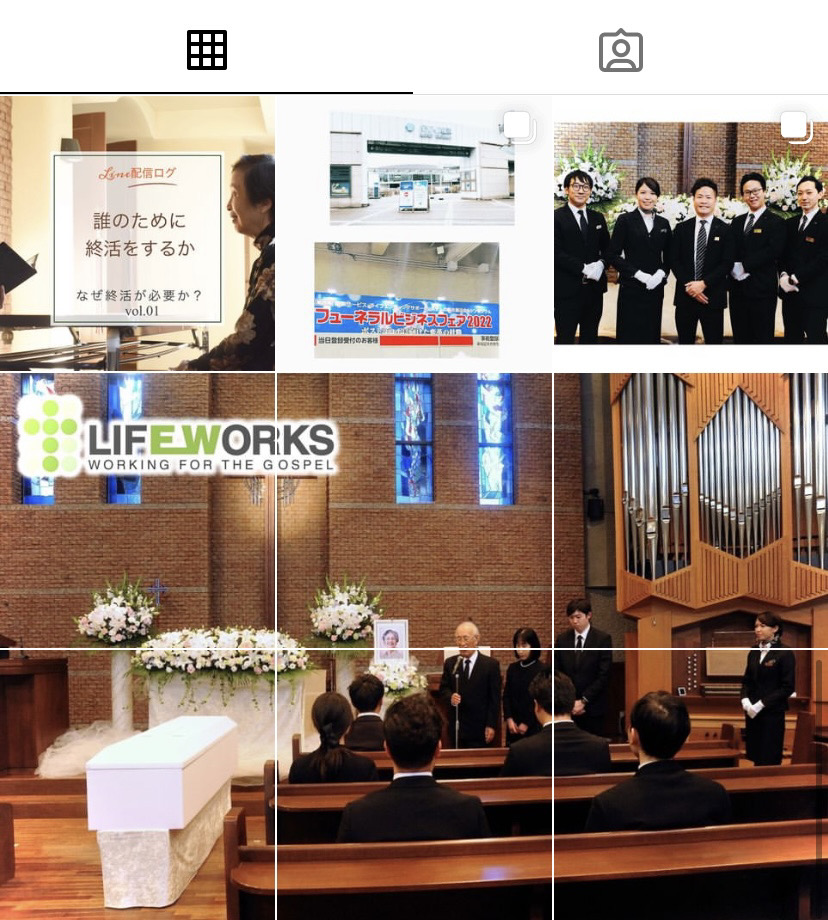This screenshot has width=828, height=920.
Task: Open the staff group photo post
Action: tap(690, 234)
